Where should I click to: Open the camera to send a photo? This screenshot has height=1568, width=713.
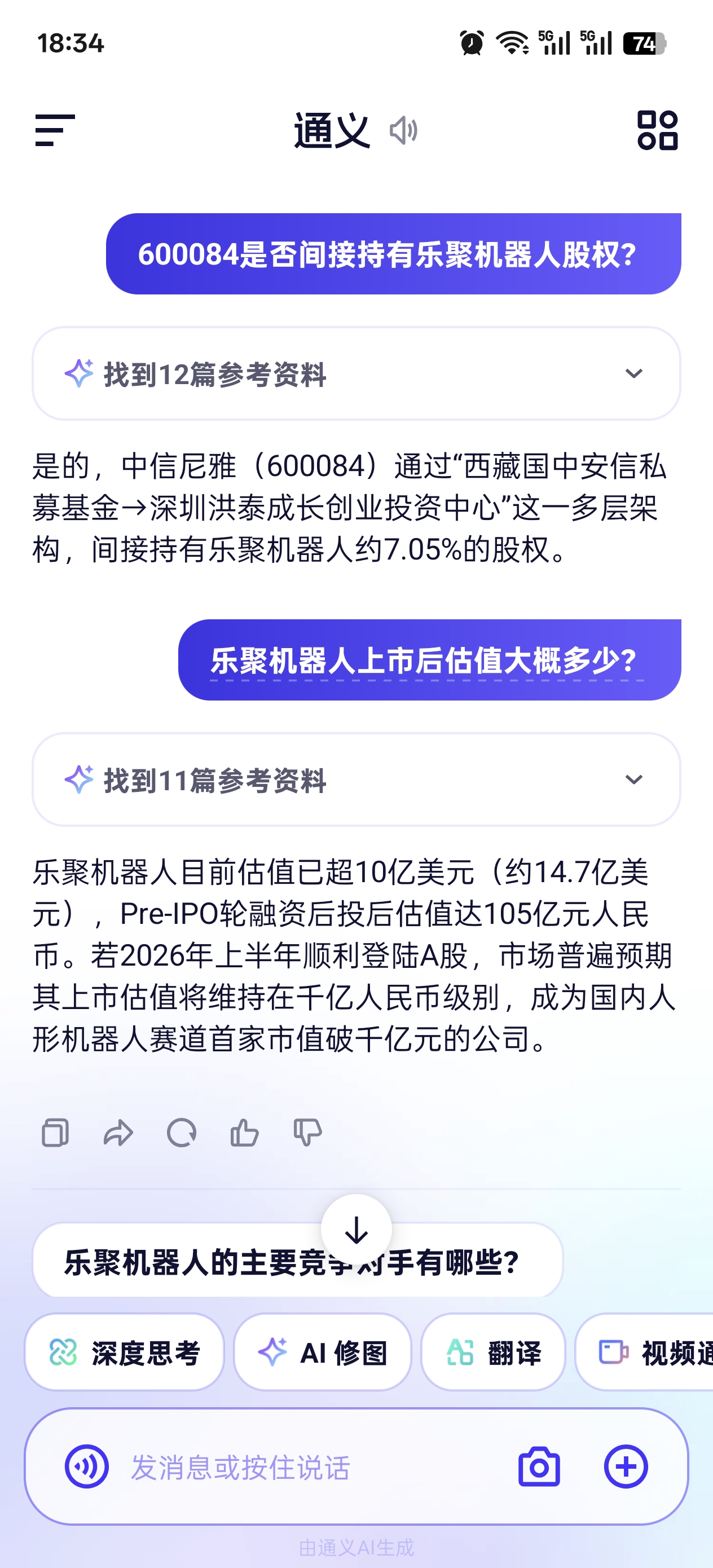pos(539,1467)
